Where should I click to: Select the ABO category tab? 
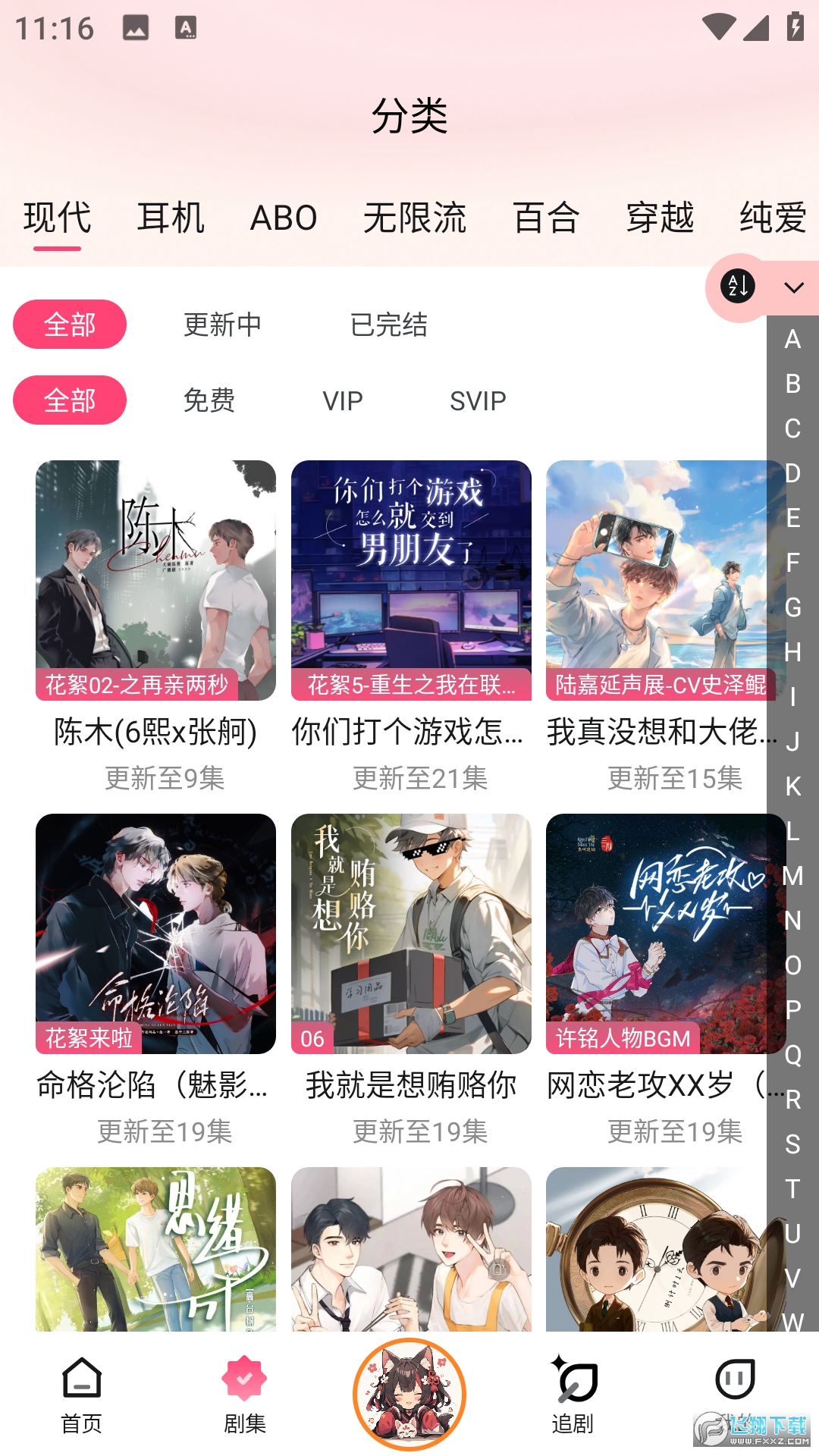tap(284, 218)
